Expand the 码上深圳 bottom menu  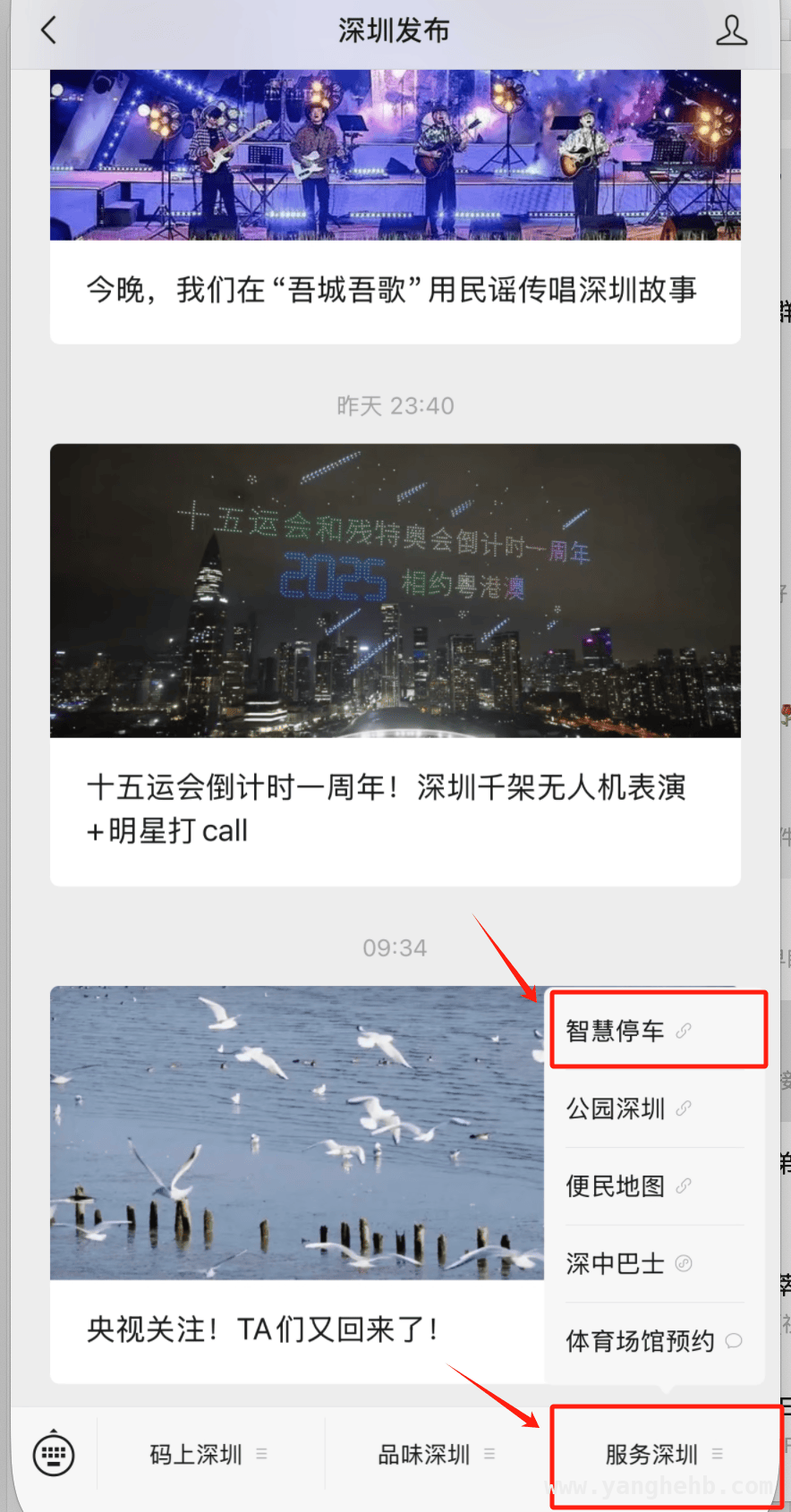pyautogui.click(x=209, y=1455)
